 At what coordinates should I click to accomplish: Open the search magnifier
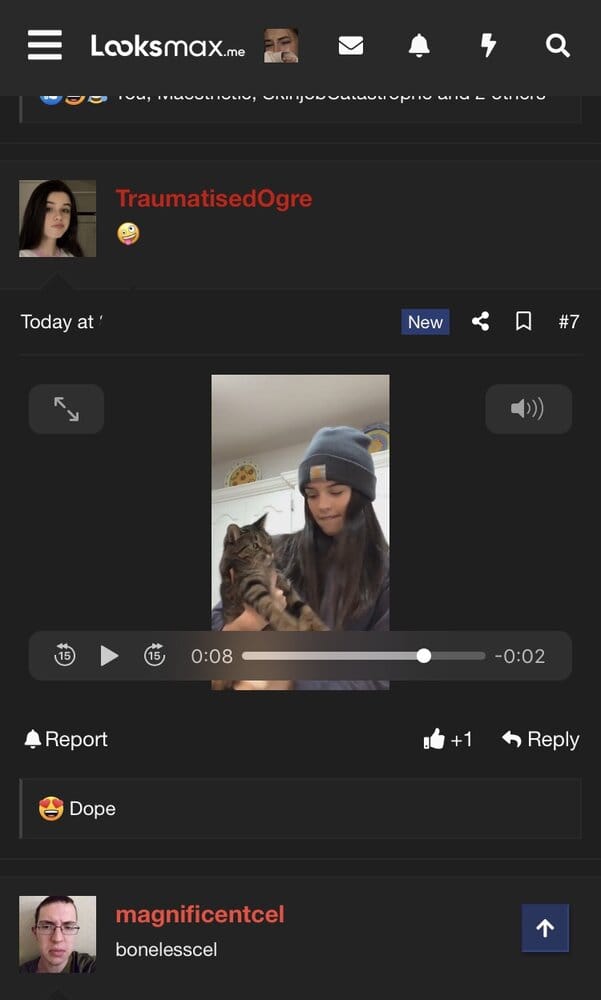(x=557, y=46)
